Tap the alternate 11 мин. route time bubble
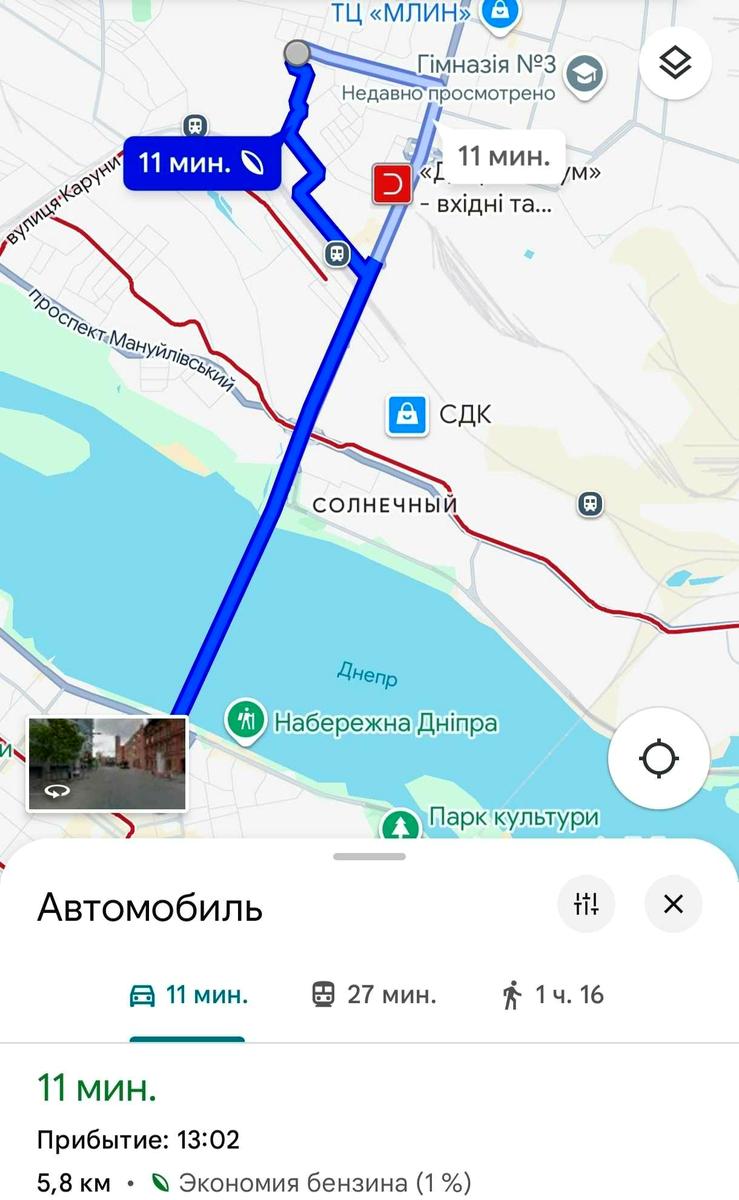Screen dimensions: 739x1200 [503, 157]
